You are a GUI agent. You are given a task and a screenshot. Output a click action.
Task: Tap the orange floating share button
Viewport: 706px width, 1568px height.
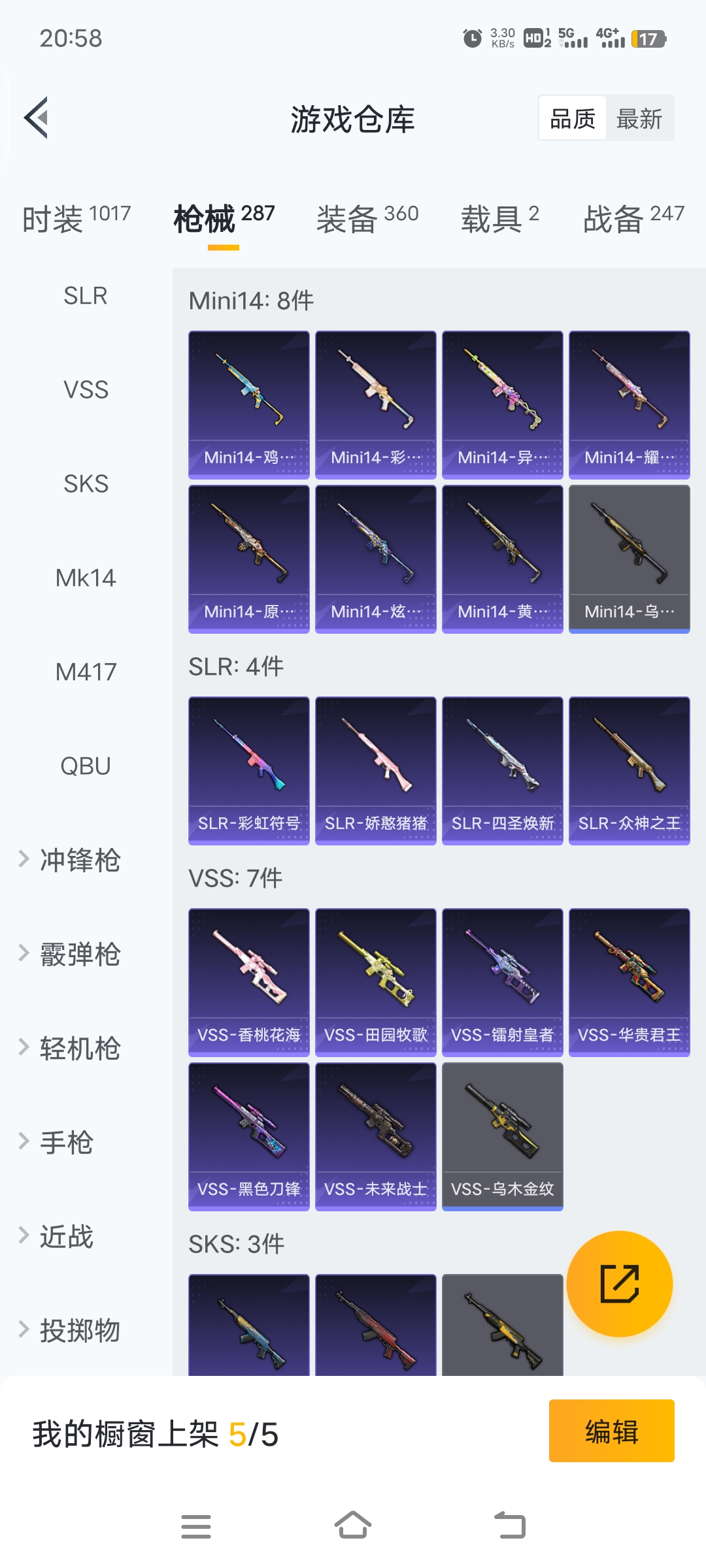[620, 1284]
